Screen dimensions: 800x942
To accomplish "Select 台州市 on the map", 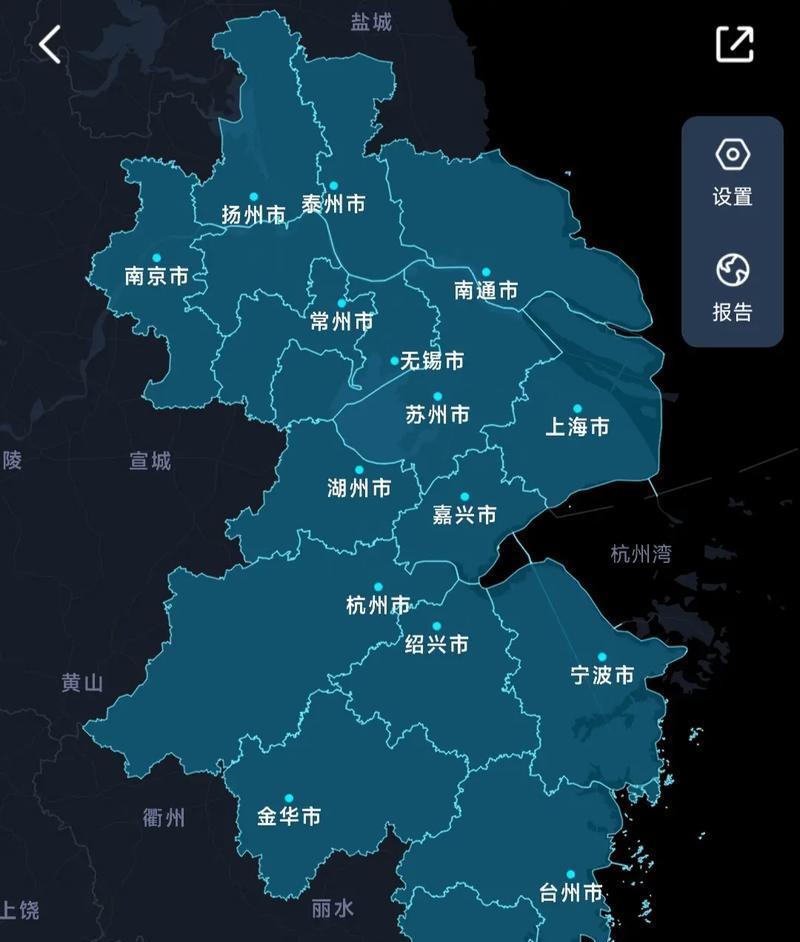I will (570, 890).
